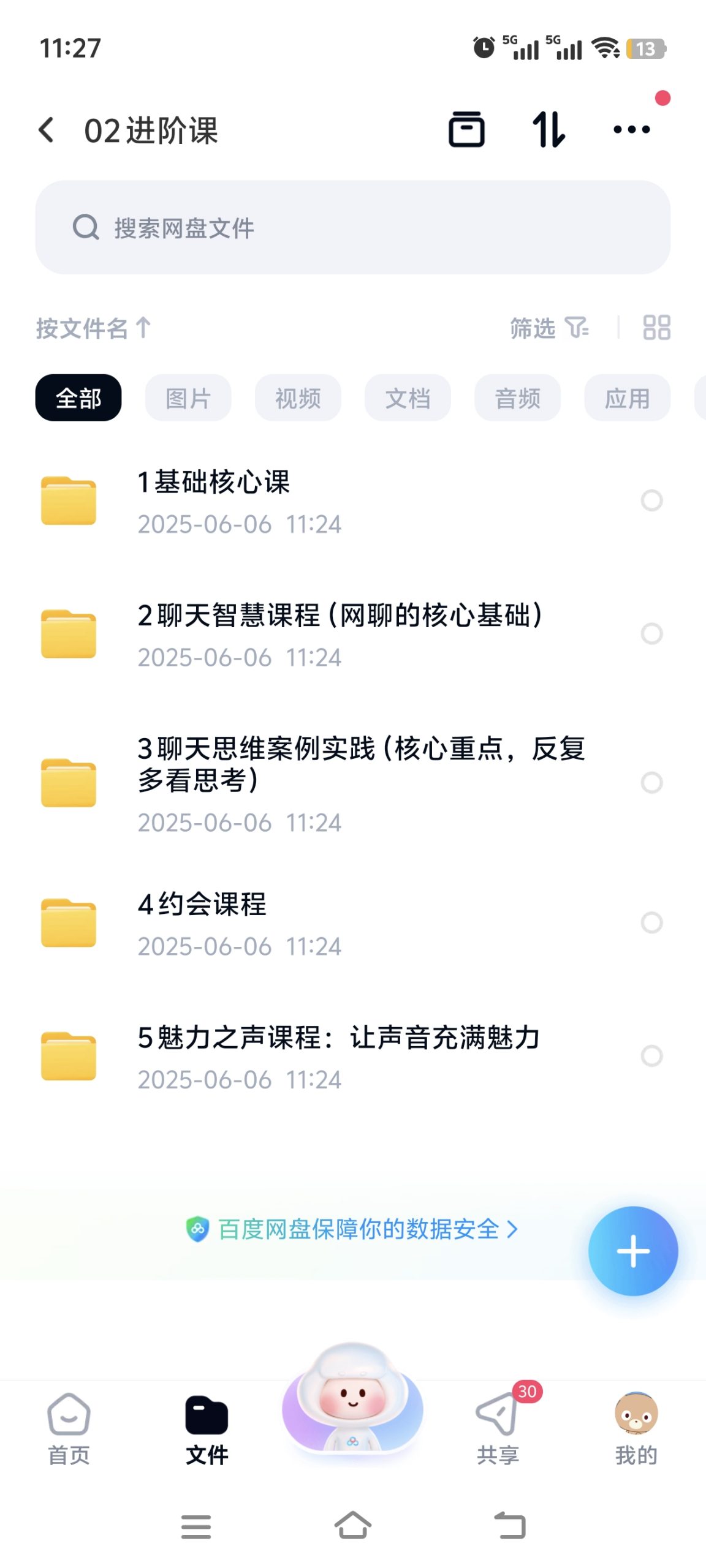The height and width of the screenshot is (1568, 706).
Task: Select the 图片 filter chip
Action: [188, 398]
